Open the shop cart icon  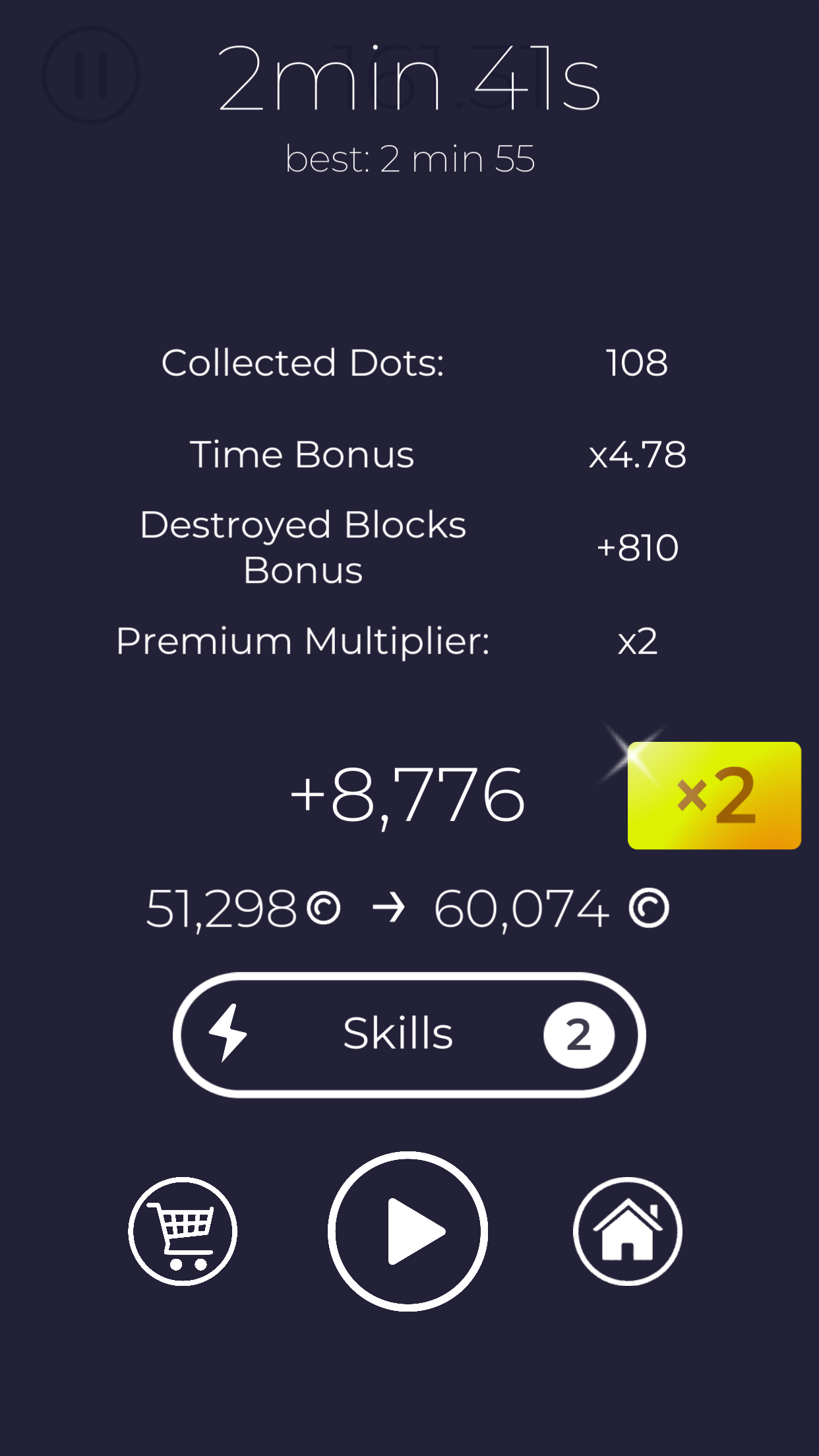pyautogui.click(x=183, y=1231)
